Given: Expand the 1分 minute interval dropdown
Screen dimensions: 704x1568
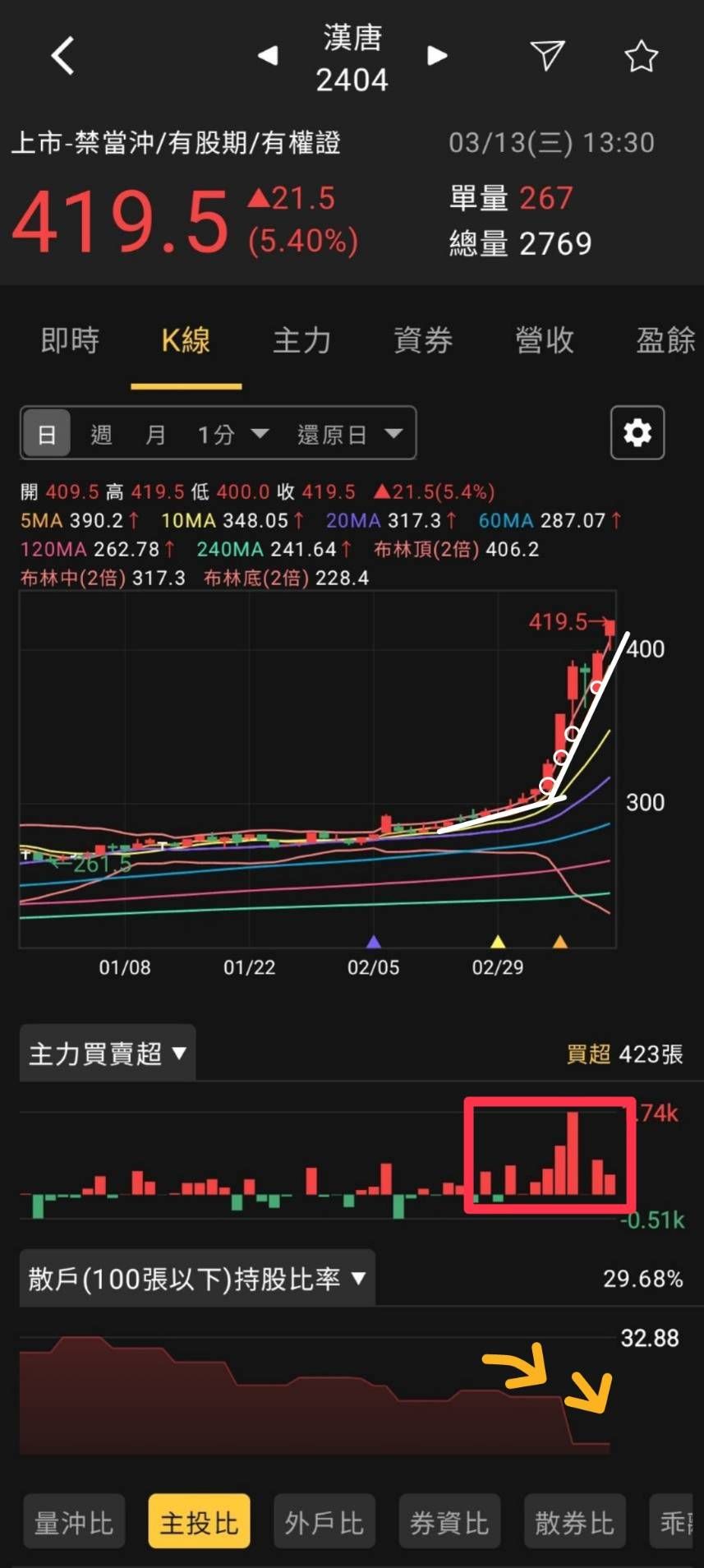Looking at the screenshot, I should click(x=232, y=434).
